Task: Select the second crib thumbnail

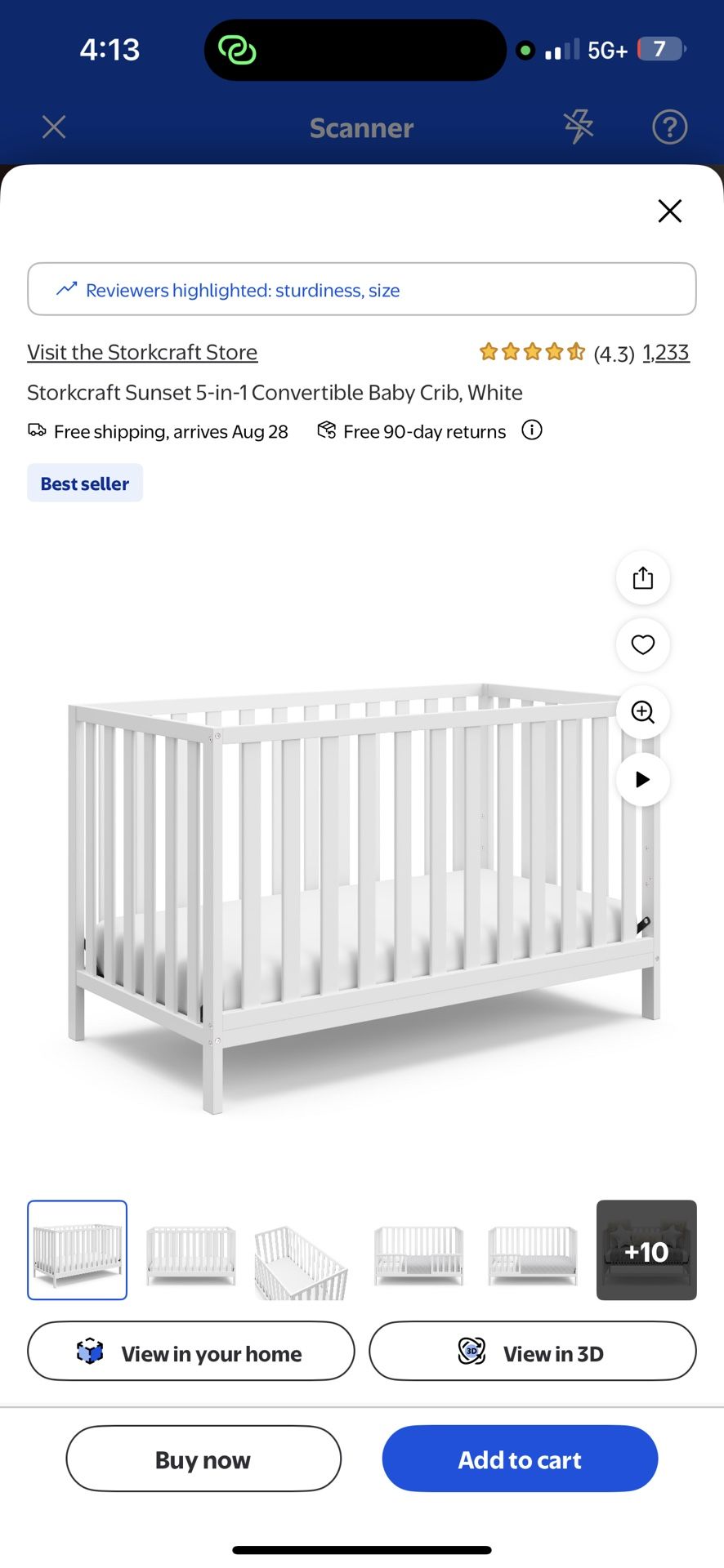Action: (191, 1250)
